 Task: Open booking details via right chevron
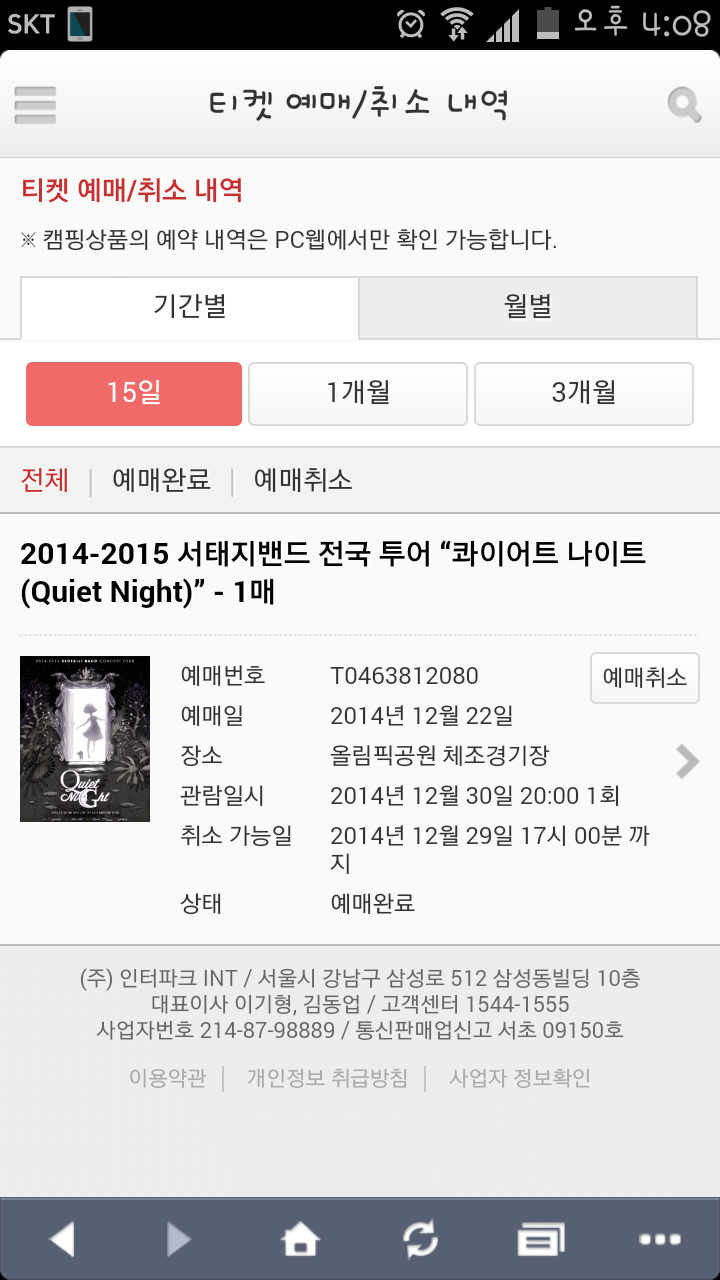pyautogui.click(x=687, y=761)
